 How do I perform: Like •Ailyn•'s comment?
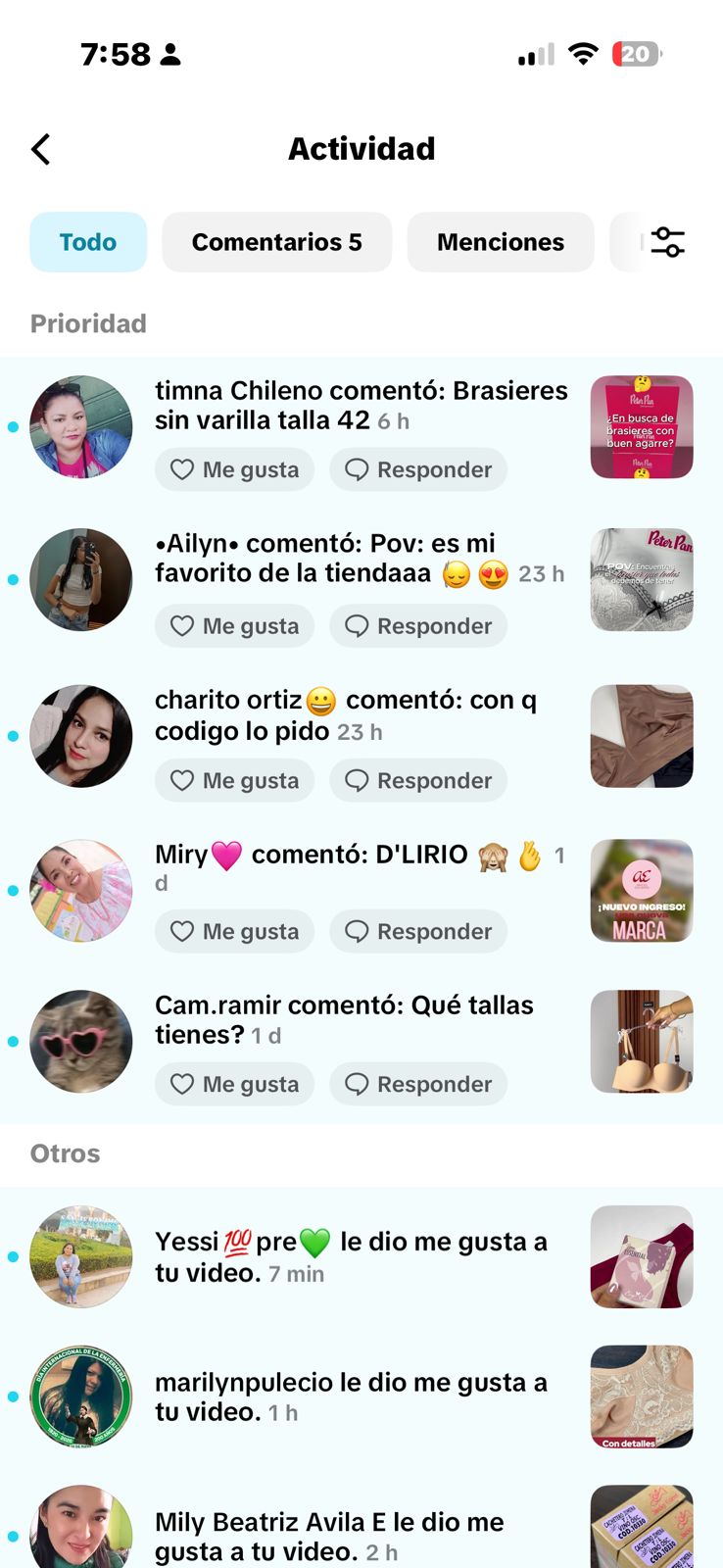234,626
